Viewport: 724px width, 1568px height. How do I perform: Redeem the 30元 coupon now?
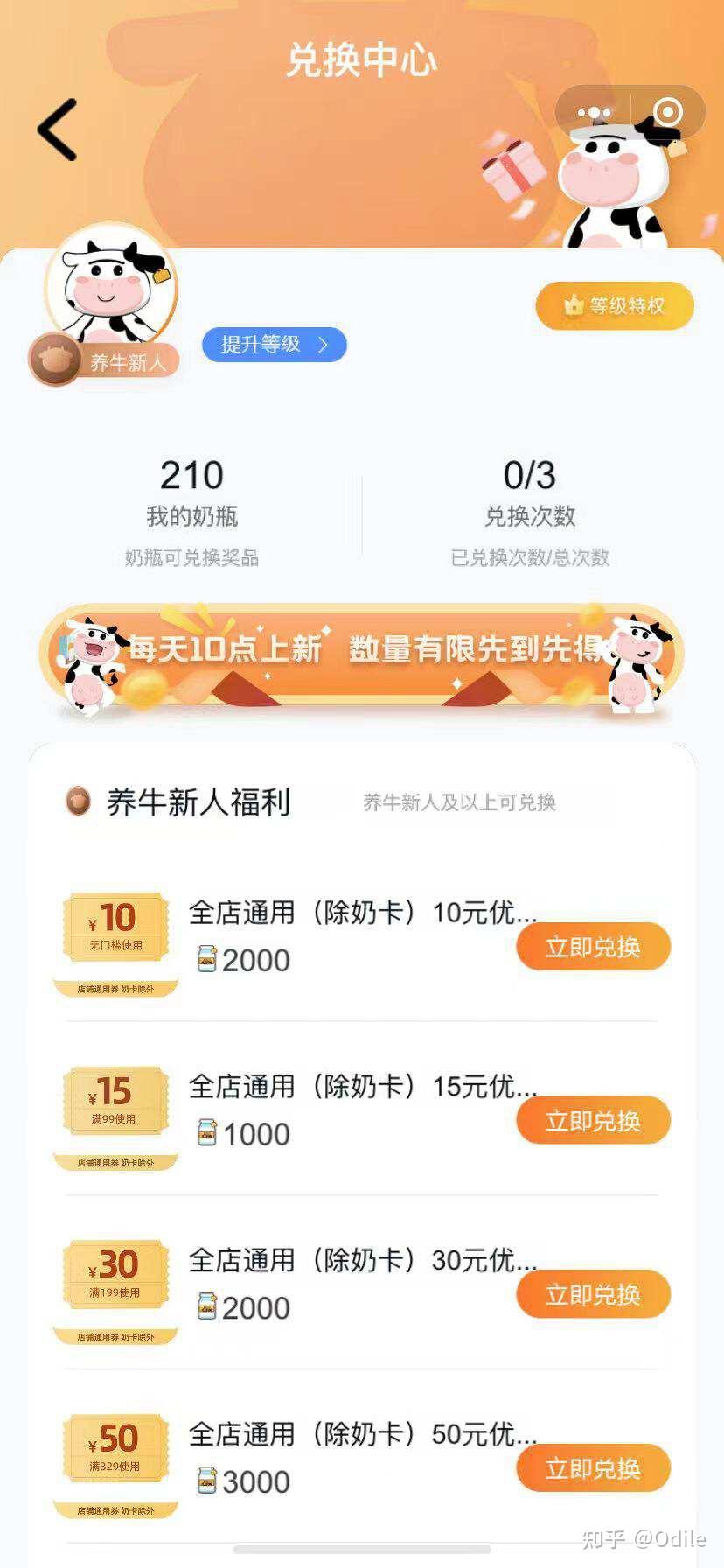click(x=593, y=1294)
